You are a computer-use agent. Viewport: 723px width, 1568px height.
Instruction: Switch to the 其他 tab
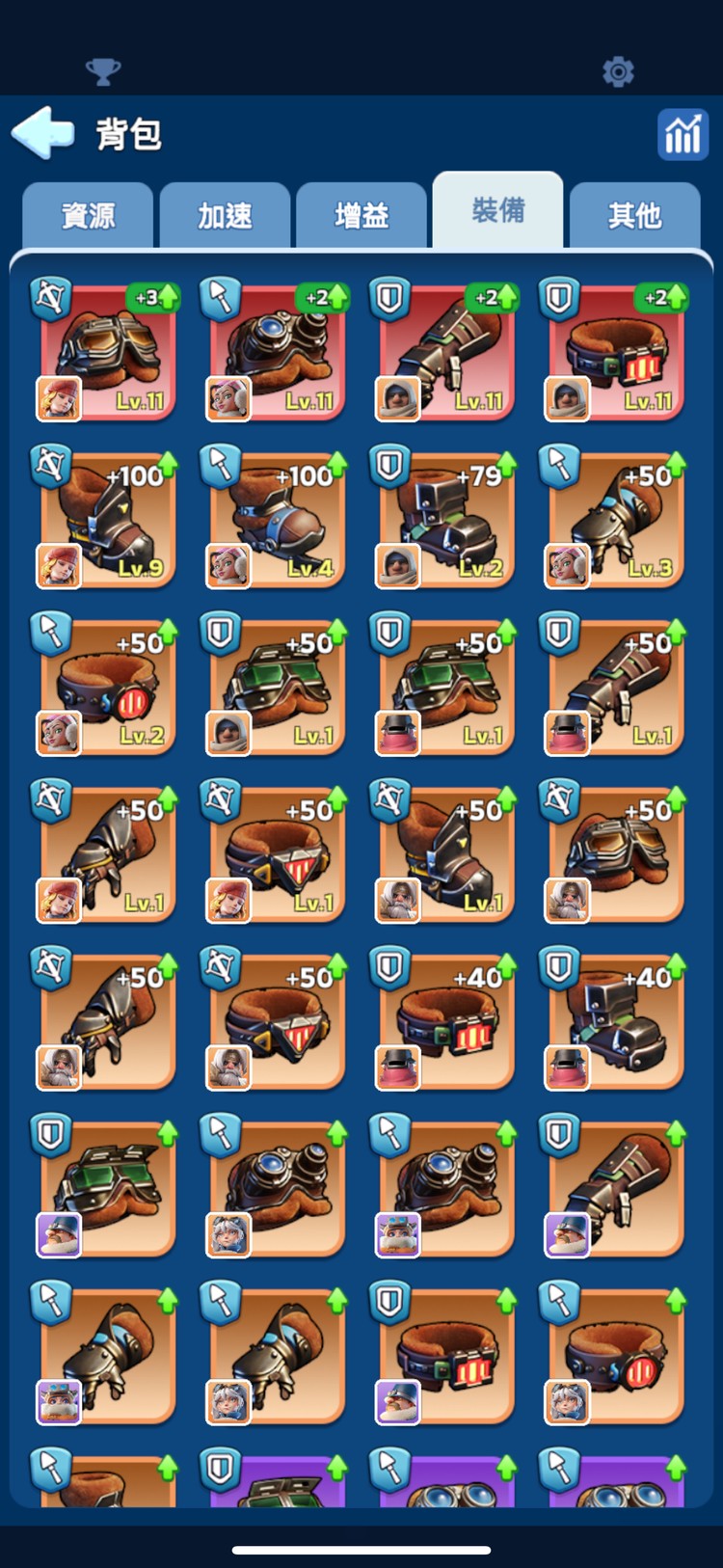(x=634, y=215)
